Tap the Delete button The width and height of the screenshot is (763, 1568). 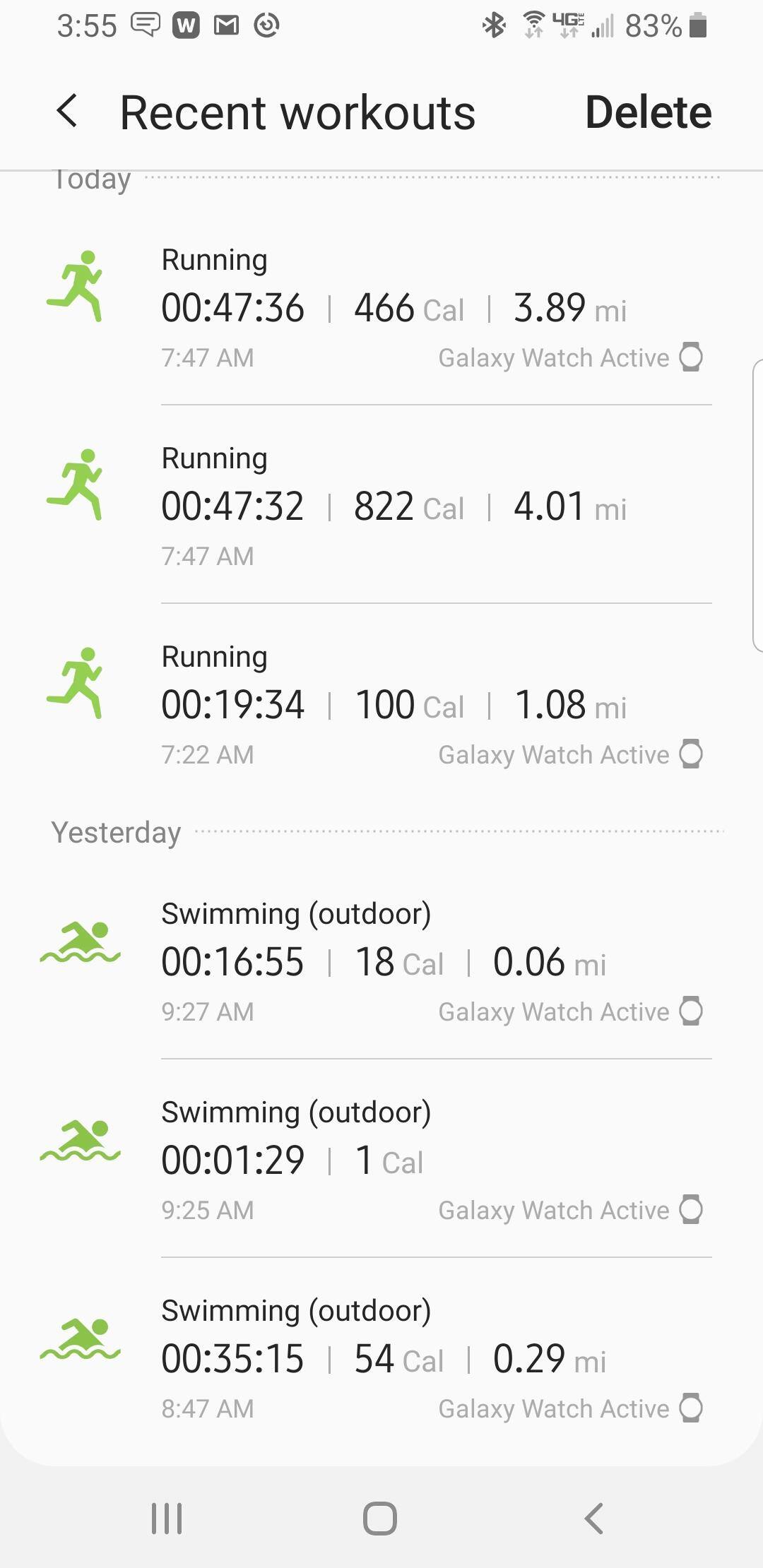click(x=648, y=112)
